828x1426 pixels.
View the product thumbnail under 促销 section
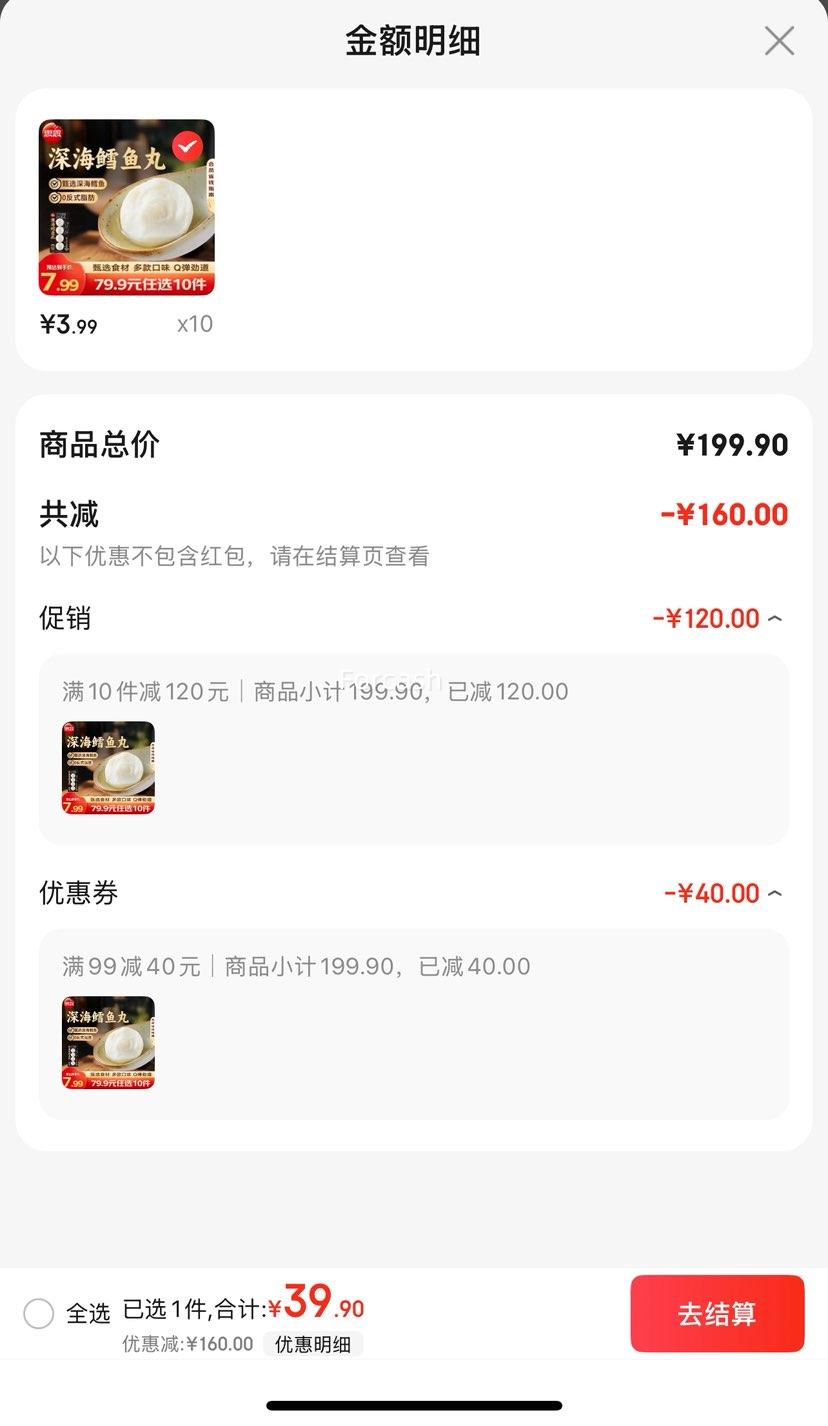[x=106, y=767]
